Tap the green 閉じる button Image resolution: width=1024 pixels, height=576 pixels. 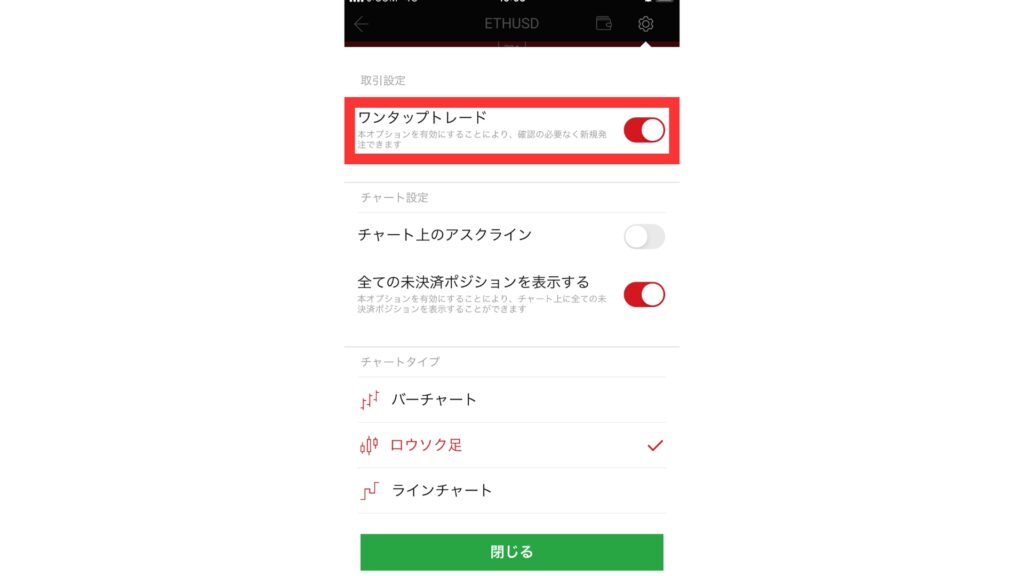pos(511,552)
